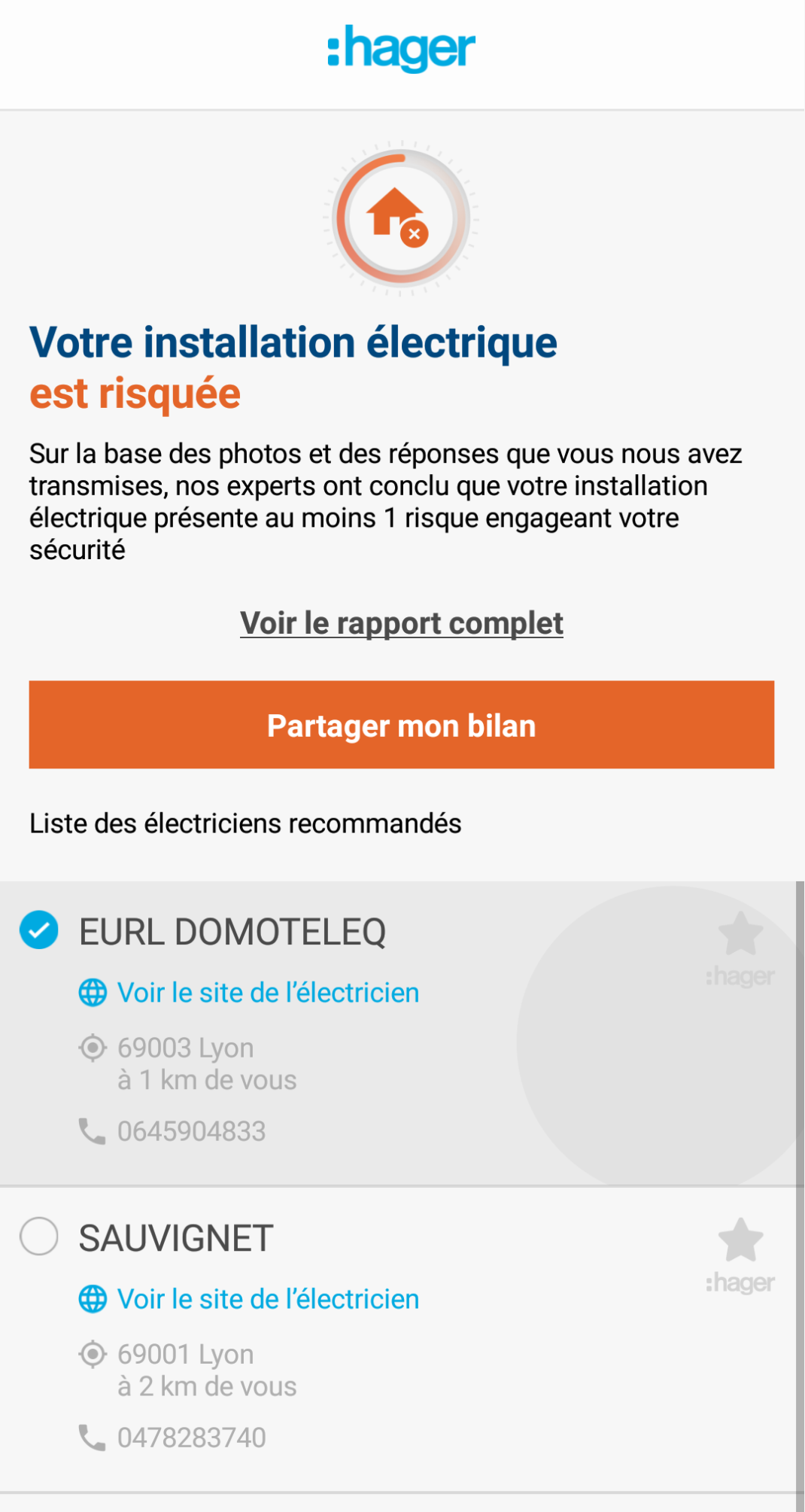The width and height of the screenshot is (805, 1512).
Task: Open the full report via Voir le rapport complet
Action: [x=402, y=622]
